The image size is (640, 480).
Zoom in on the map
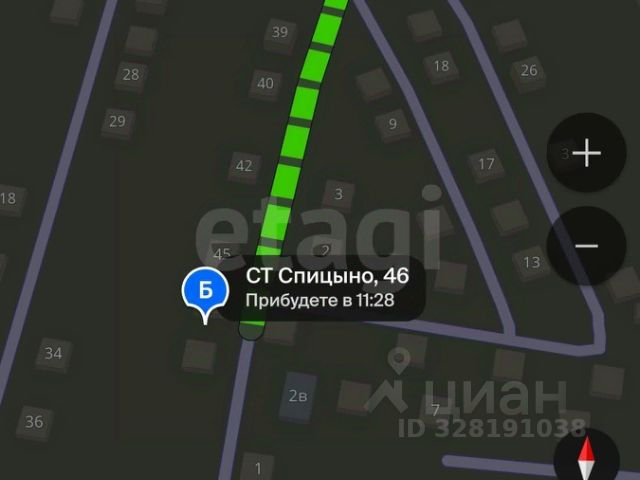coord(586,153)
